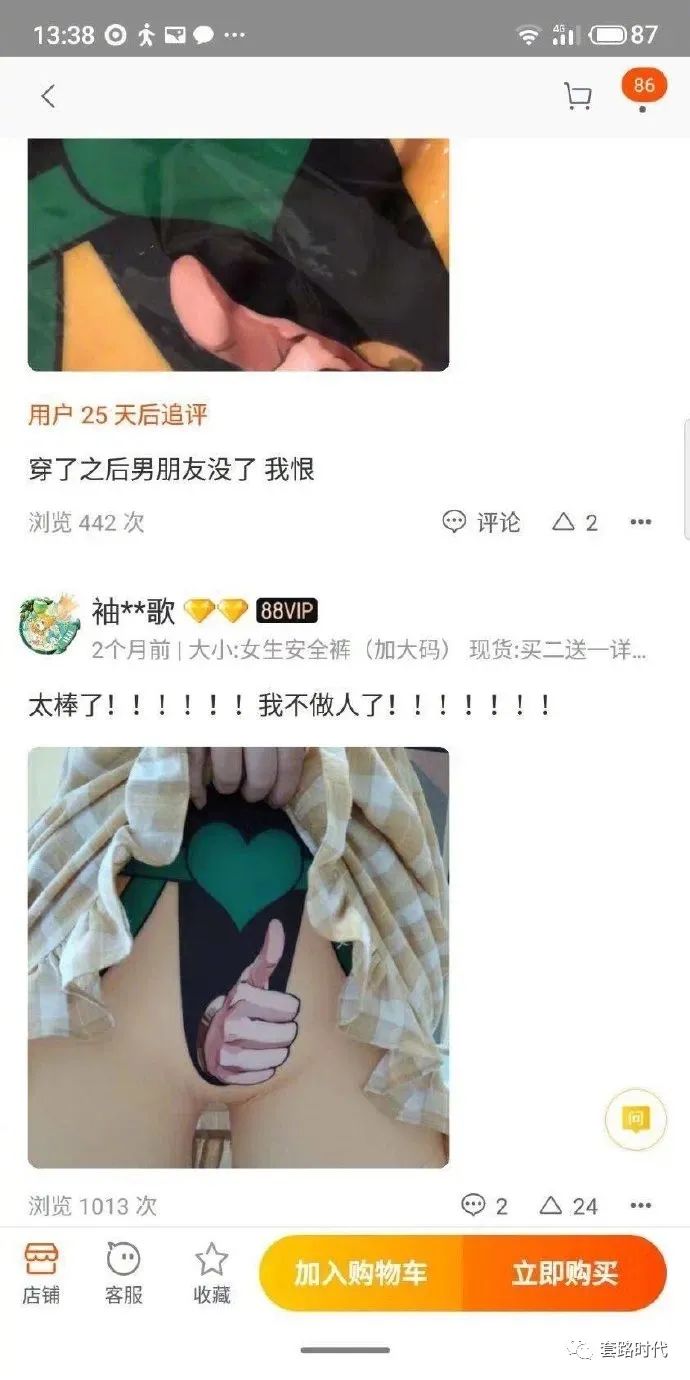The image size is (690, 1380).
Task: Go back using the top-left arrow
Action: pyautogui.click(x=47, y=96)
